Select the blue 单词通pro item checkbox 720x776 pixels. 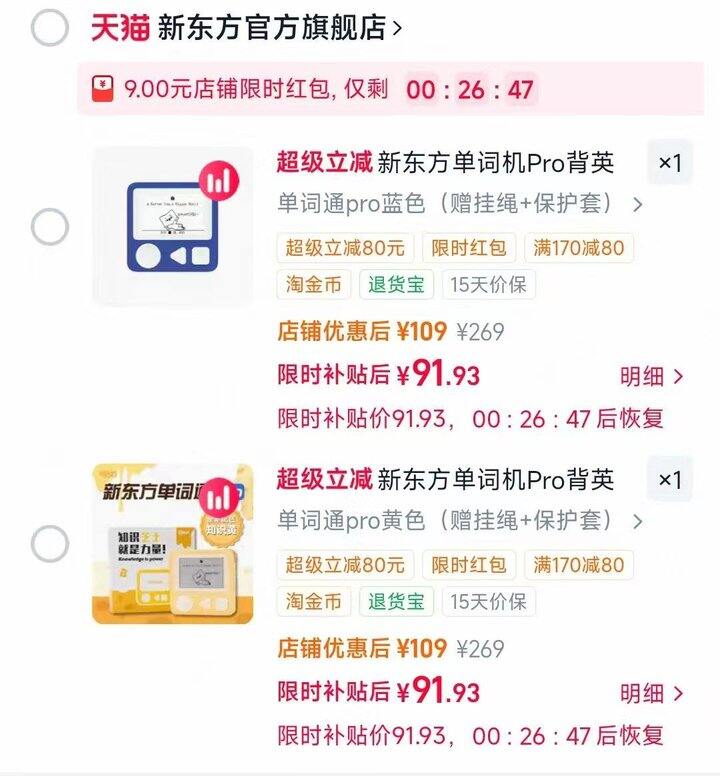(x=49, y=227)
